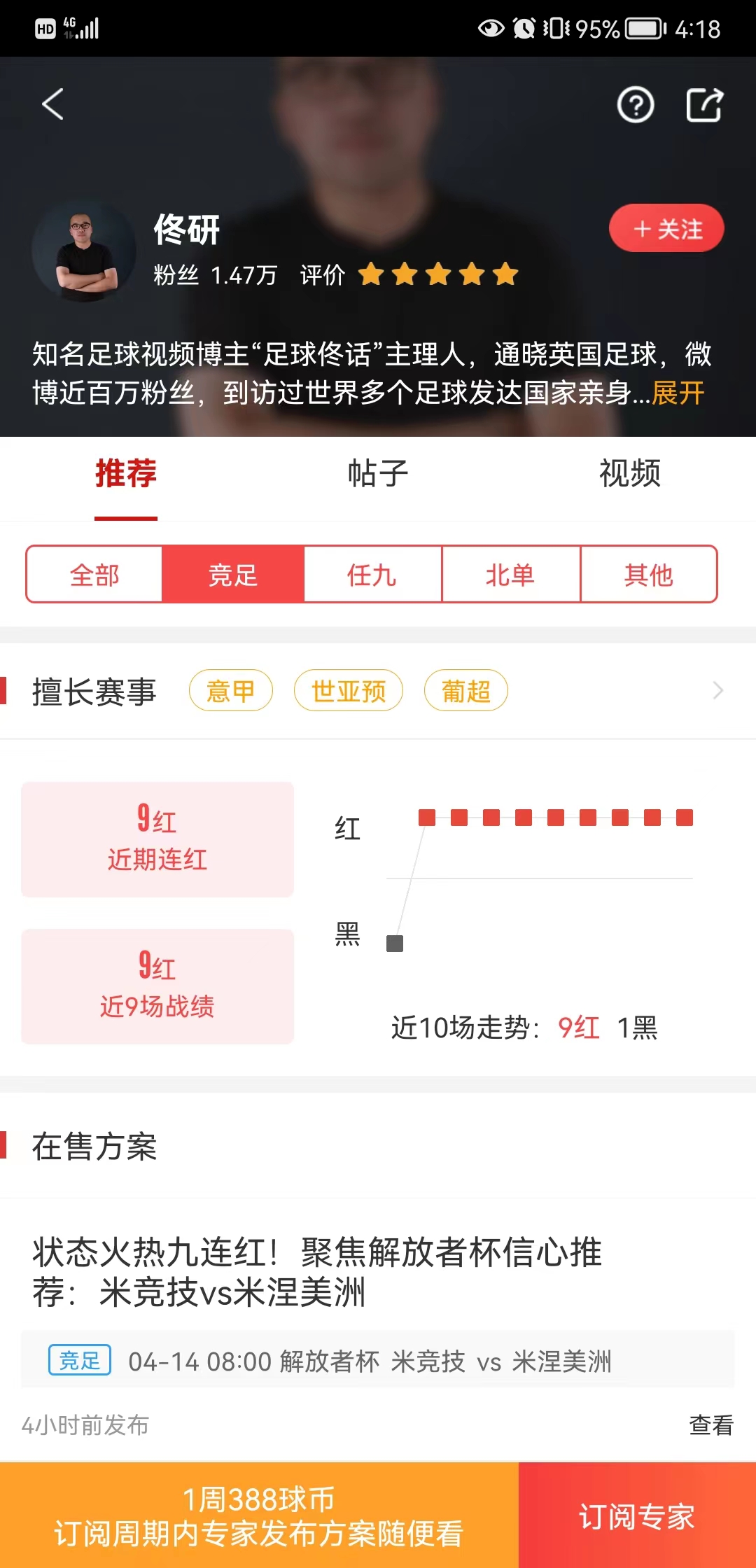The image size is (756, 1568).
Task: Share this expert's profile
Action: tap(703, 106)
